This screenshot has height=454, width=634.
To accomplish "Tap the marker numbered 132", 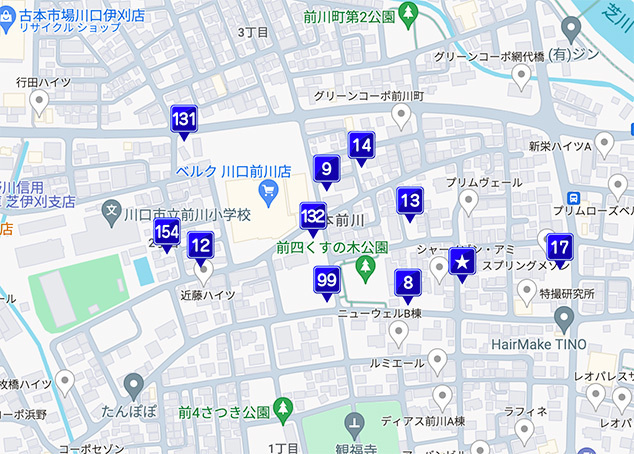I will pyautogui.click(x=312, y=215).
